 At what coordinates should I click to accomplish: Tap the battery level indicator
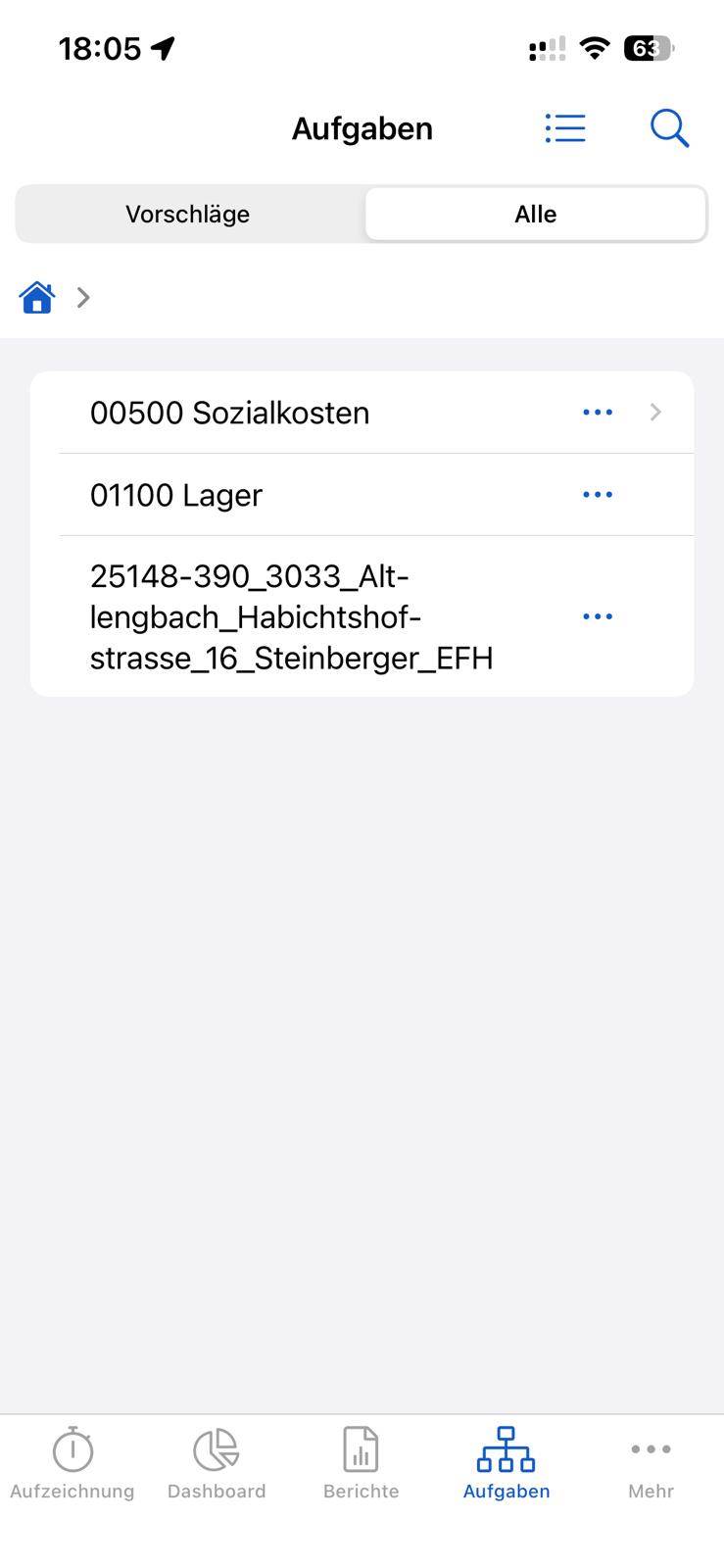647,47
